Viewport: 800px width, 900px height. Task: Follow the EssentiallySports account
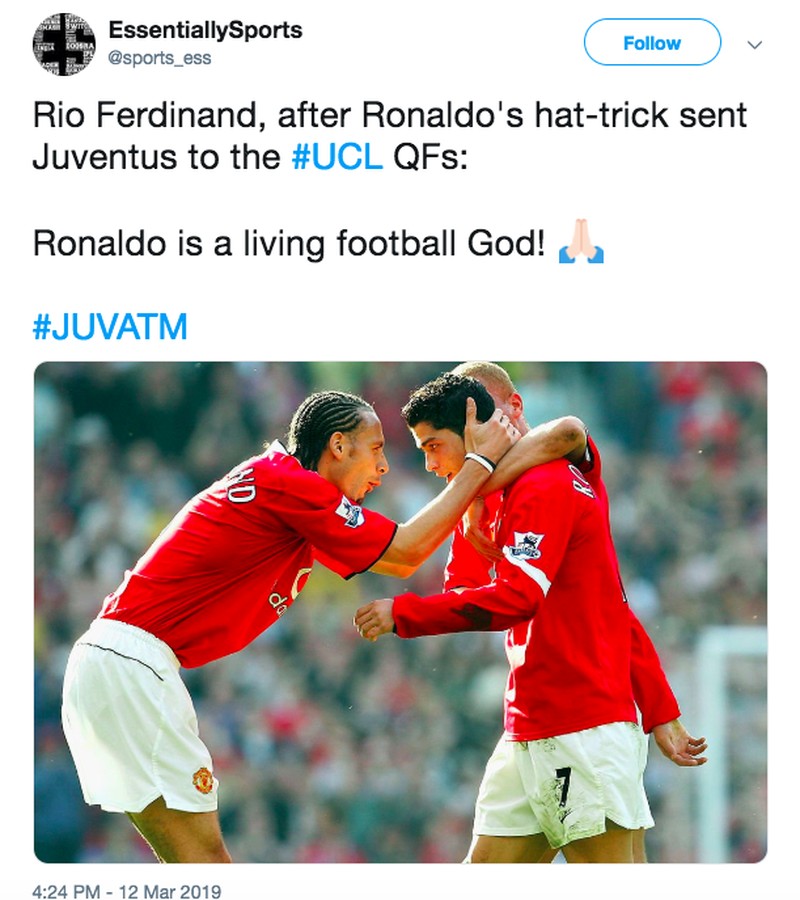pyautogui.click(x=651, y=43)
